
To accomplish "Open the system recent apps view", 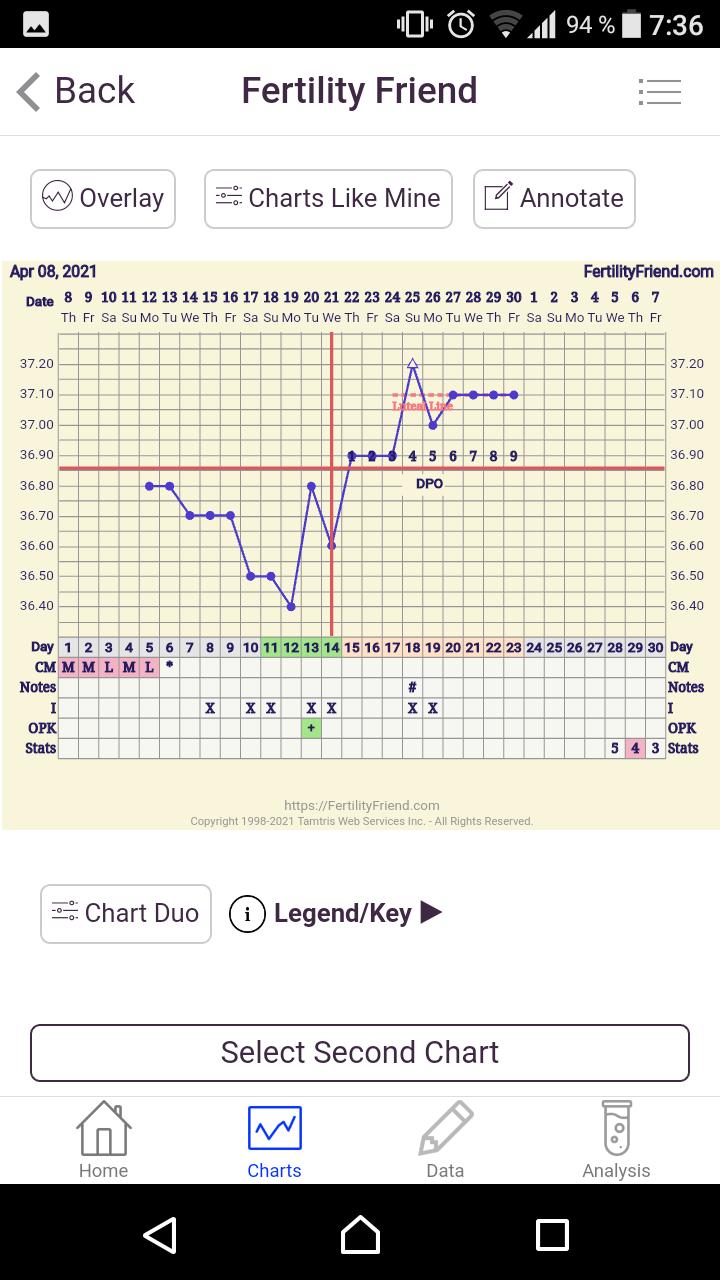I will click(552, 1234).
